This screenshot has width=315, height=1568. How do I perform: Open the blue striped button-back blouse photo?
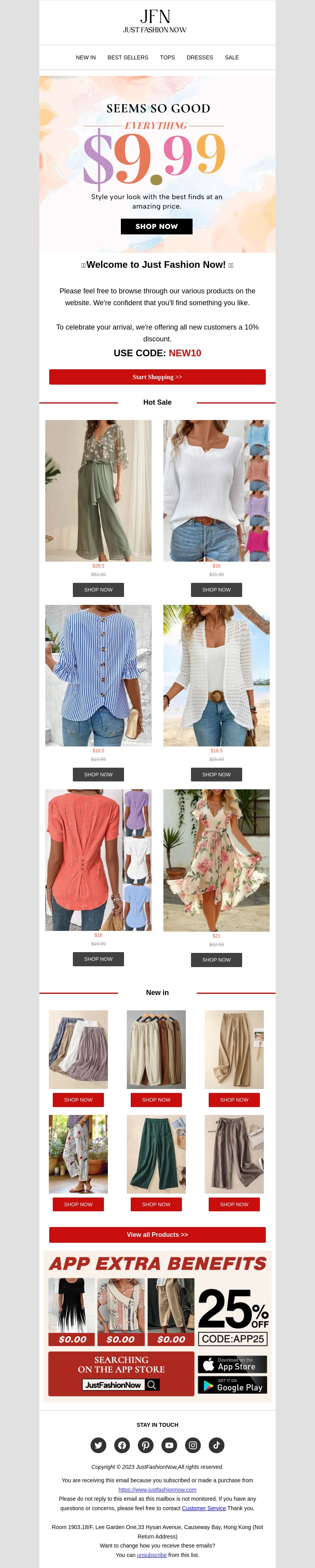click(x=98, y=676)
